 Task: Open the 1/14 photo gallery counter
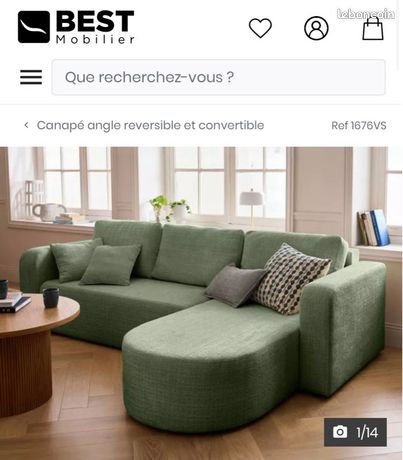(355, 432)
